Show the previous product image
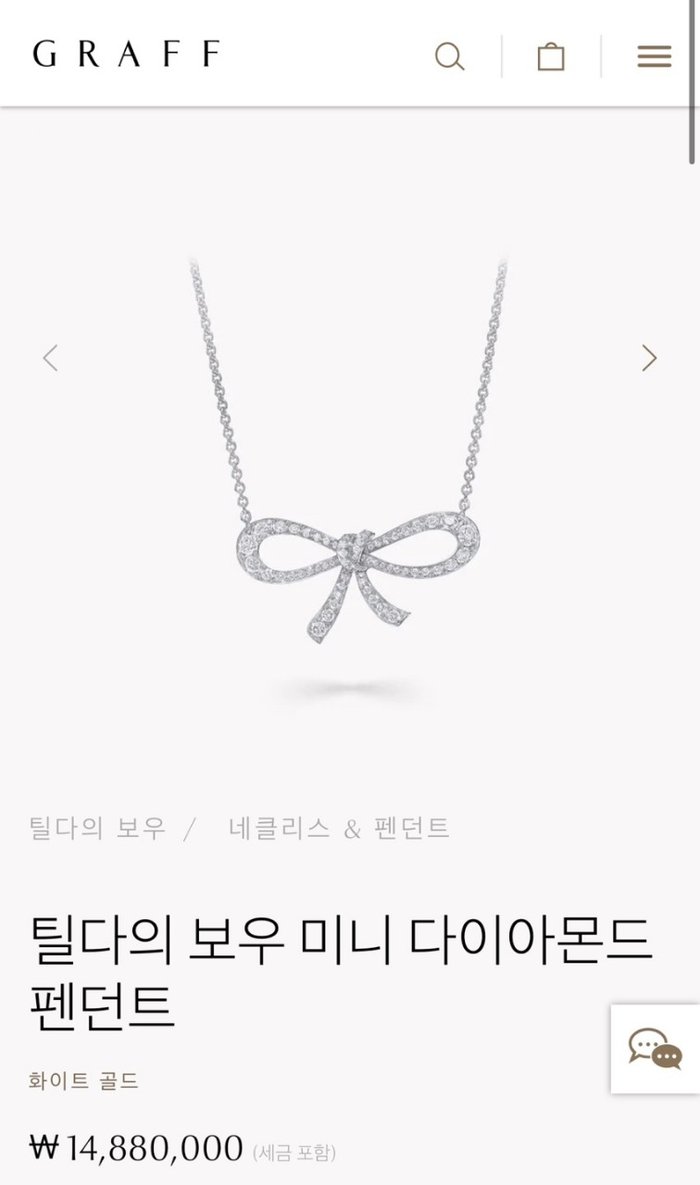Image resolution: width=700 pixels, height=1185 pixels. point(50,357)
